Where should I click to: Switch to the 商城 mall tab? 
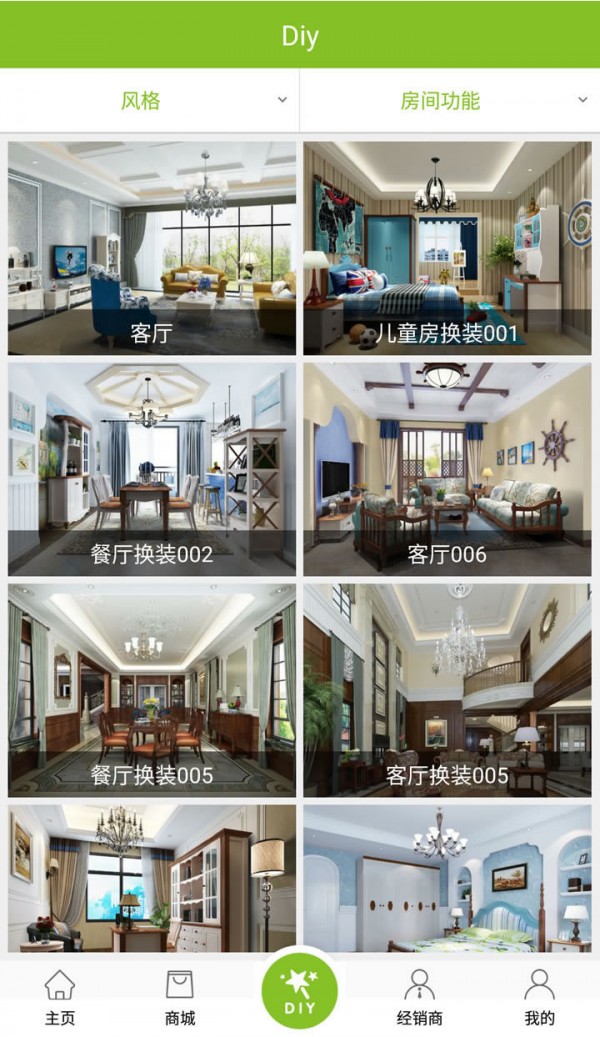[180, 998]
